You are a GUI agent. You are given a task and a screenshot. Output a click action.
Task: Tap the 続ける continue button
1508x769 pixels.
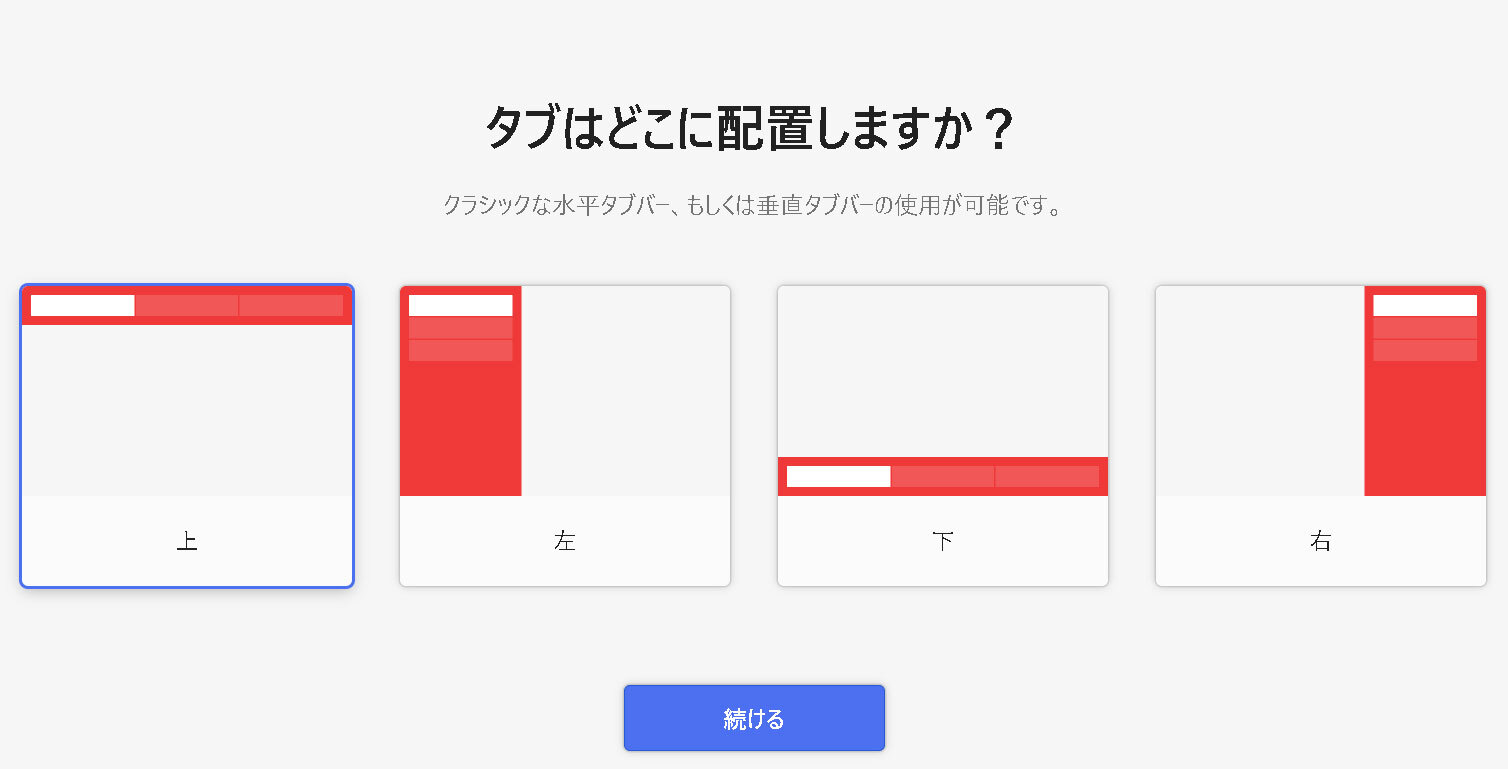[754, 718]
